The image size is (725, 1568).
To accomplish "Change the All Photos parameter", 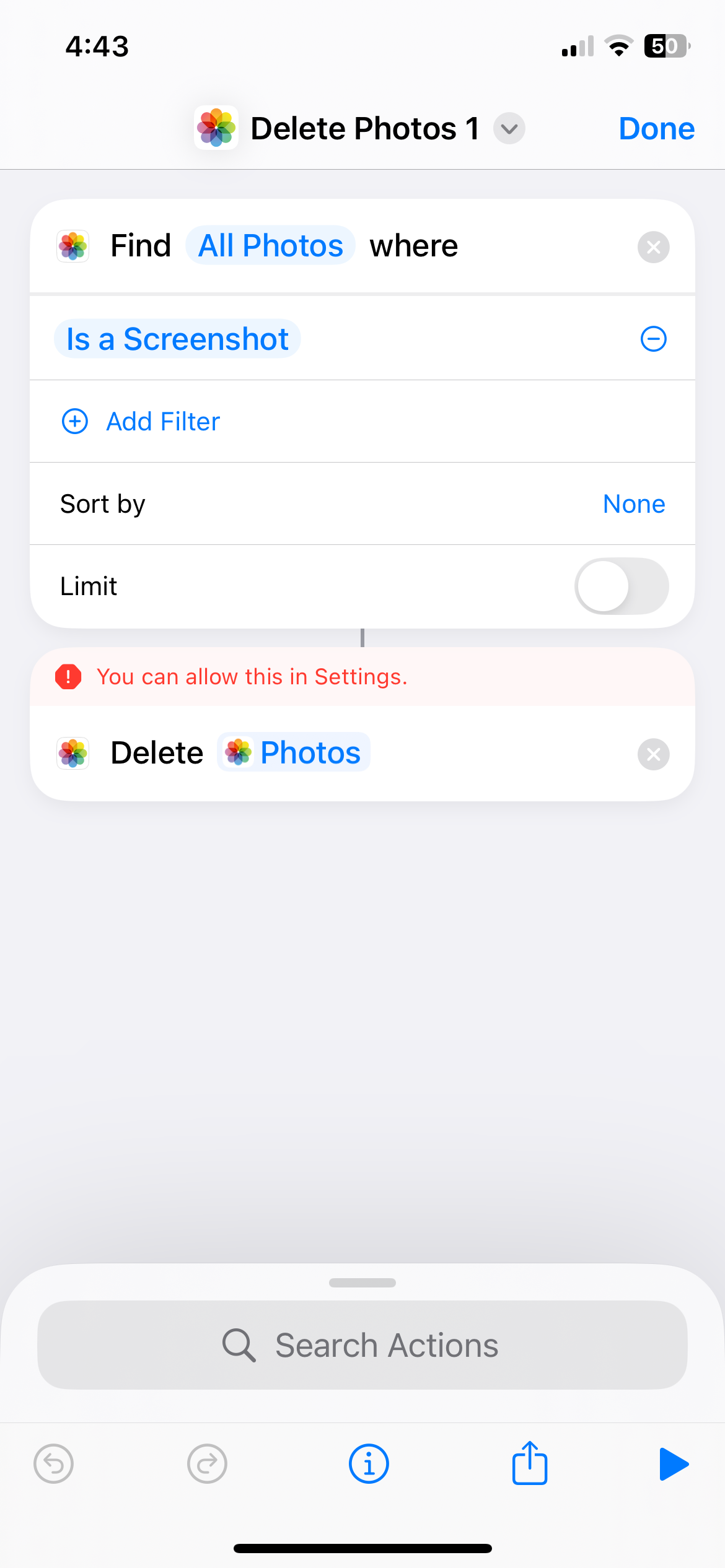I will (x=270, y=246).
